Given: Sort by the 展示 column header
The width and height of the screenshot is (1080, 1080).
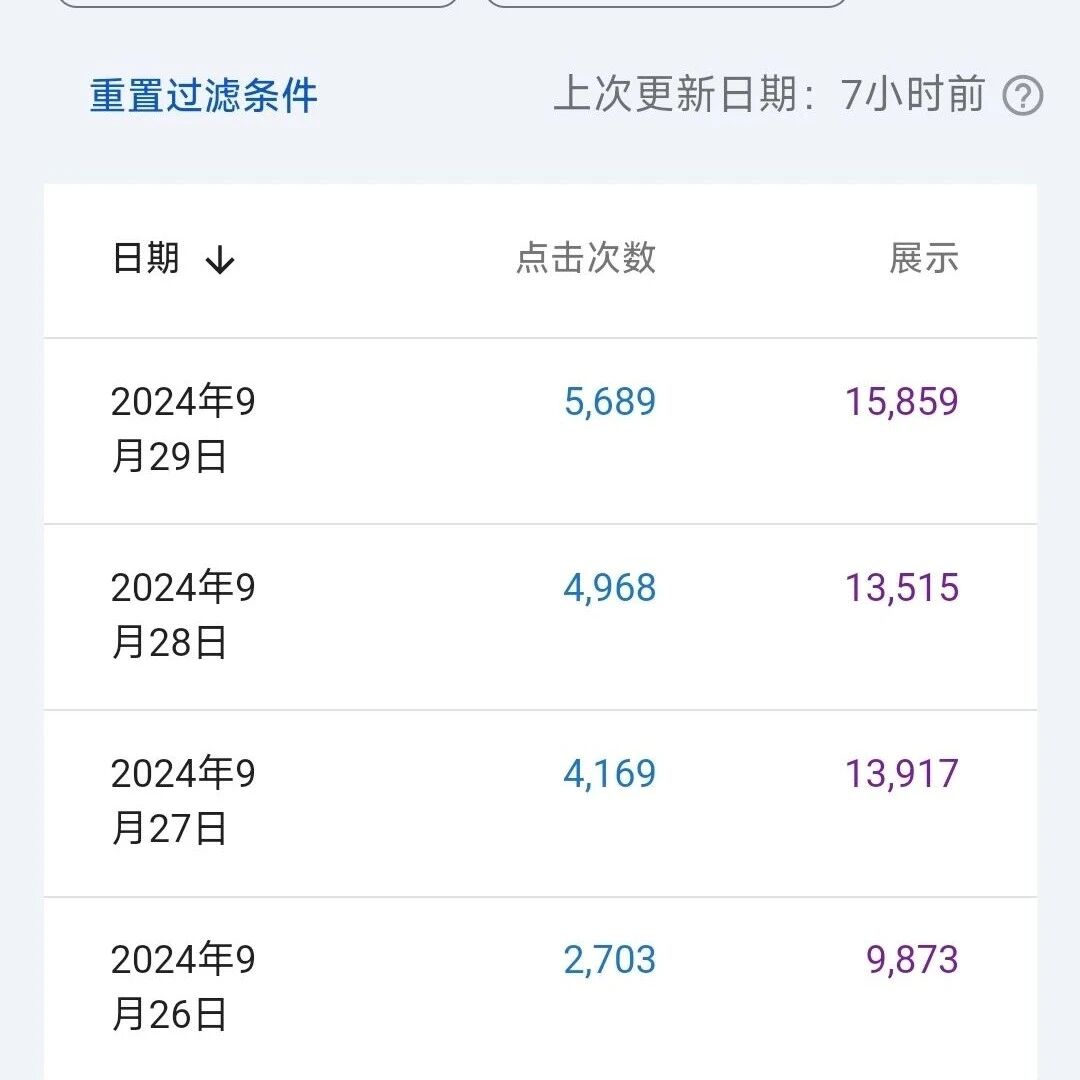Looking at the screenshot, I should tap(924, 258).
